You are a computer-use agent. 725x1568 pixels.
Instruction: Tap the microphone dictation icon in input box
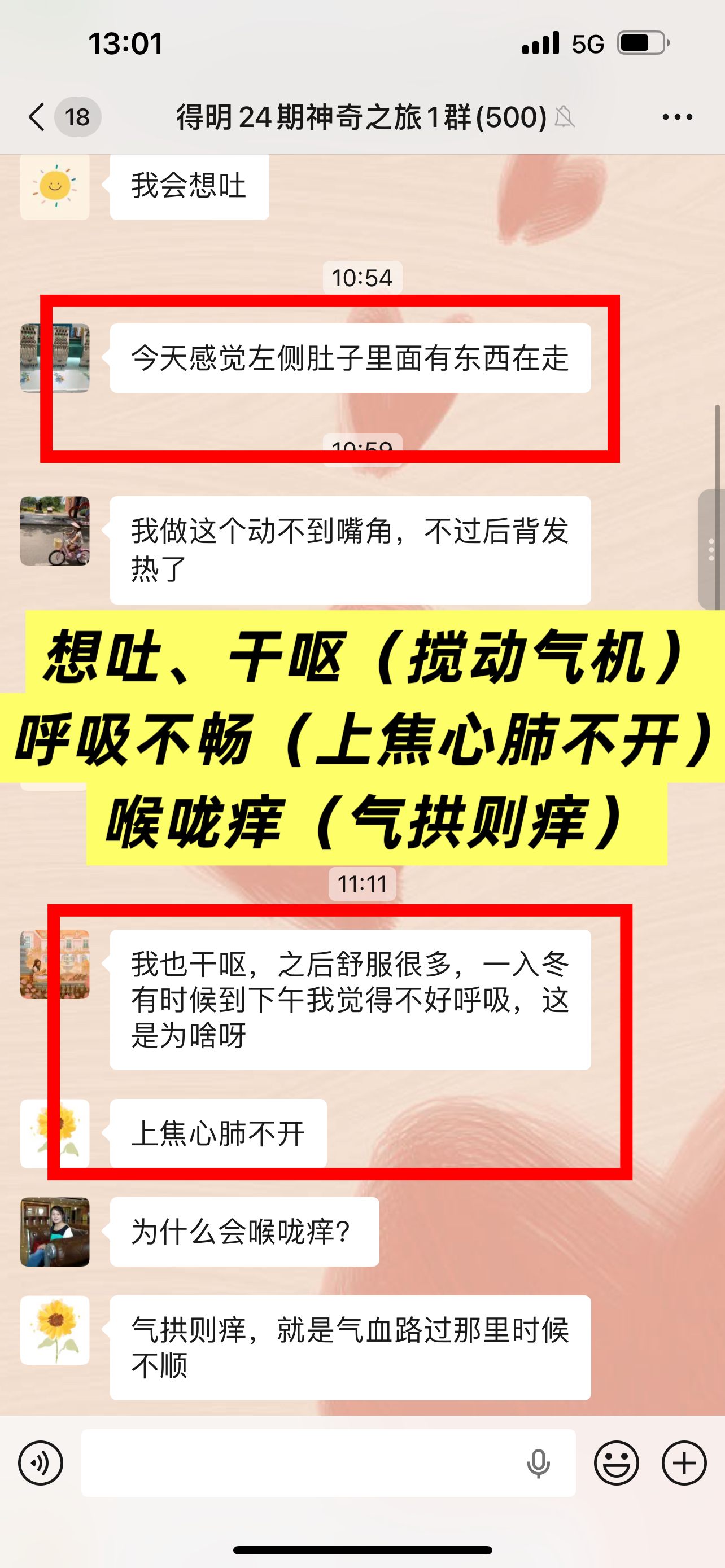[x=538, y=1462]
